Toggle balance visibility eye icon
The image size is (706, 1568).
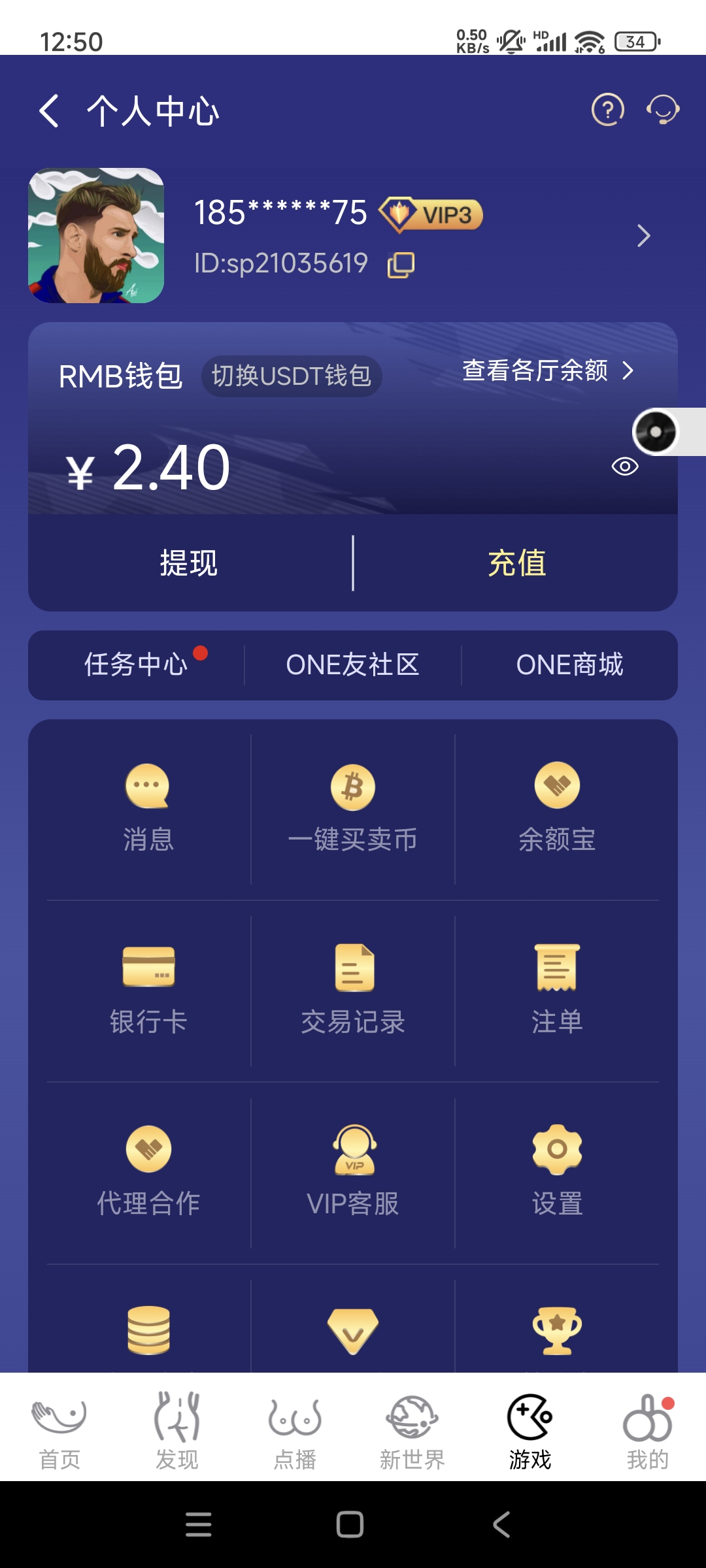point(624,466)
